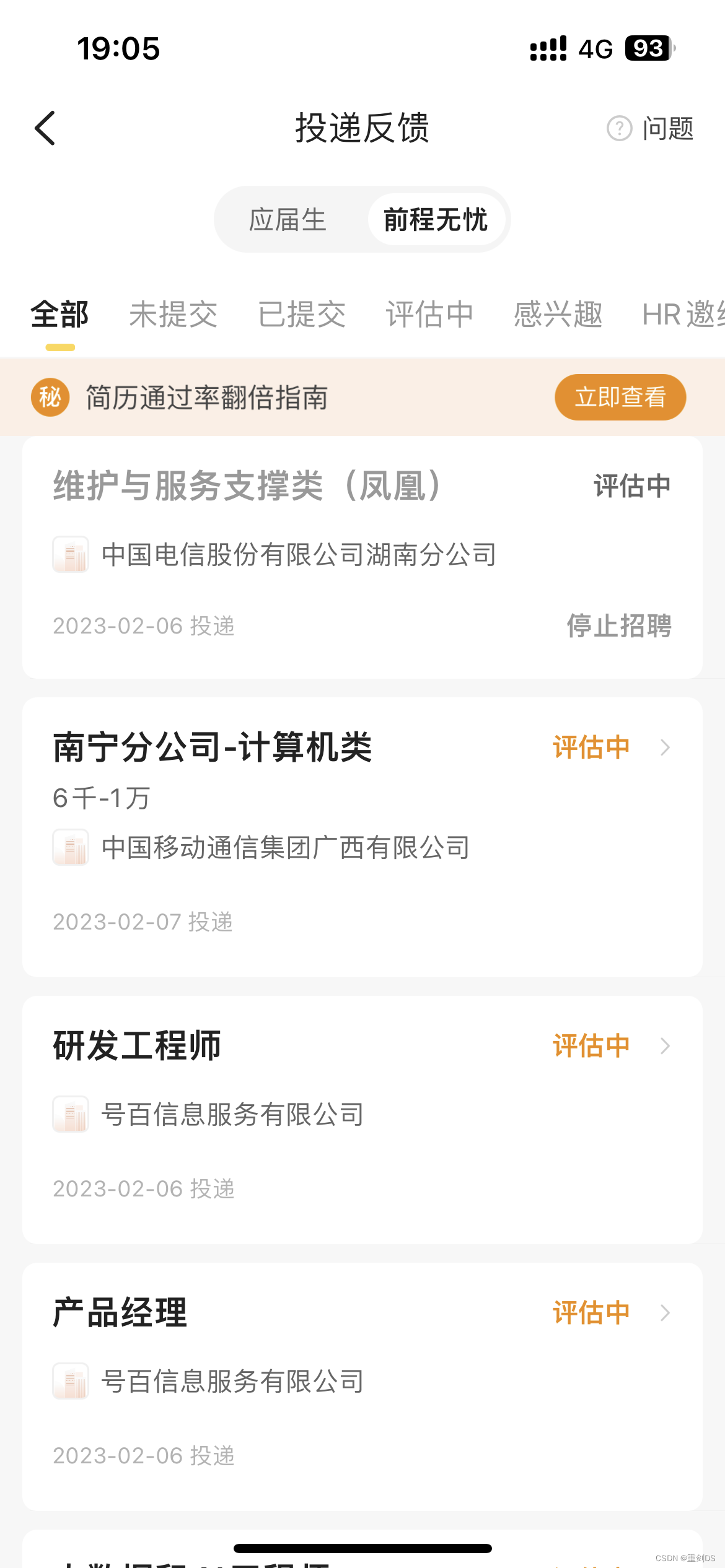The height and width of the screenshot is (1568, 725).
Task: Open the 已提交 tab
Action: pyautogui.click(x=302, y=315)
